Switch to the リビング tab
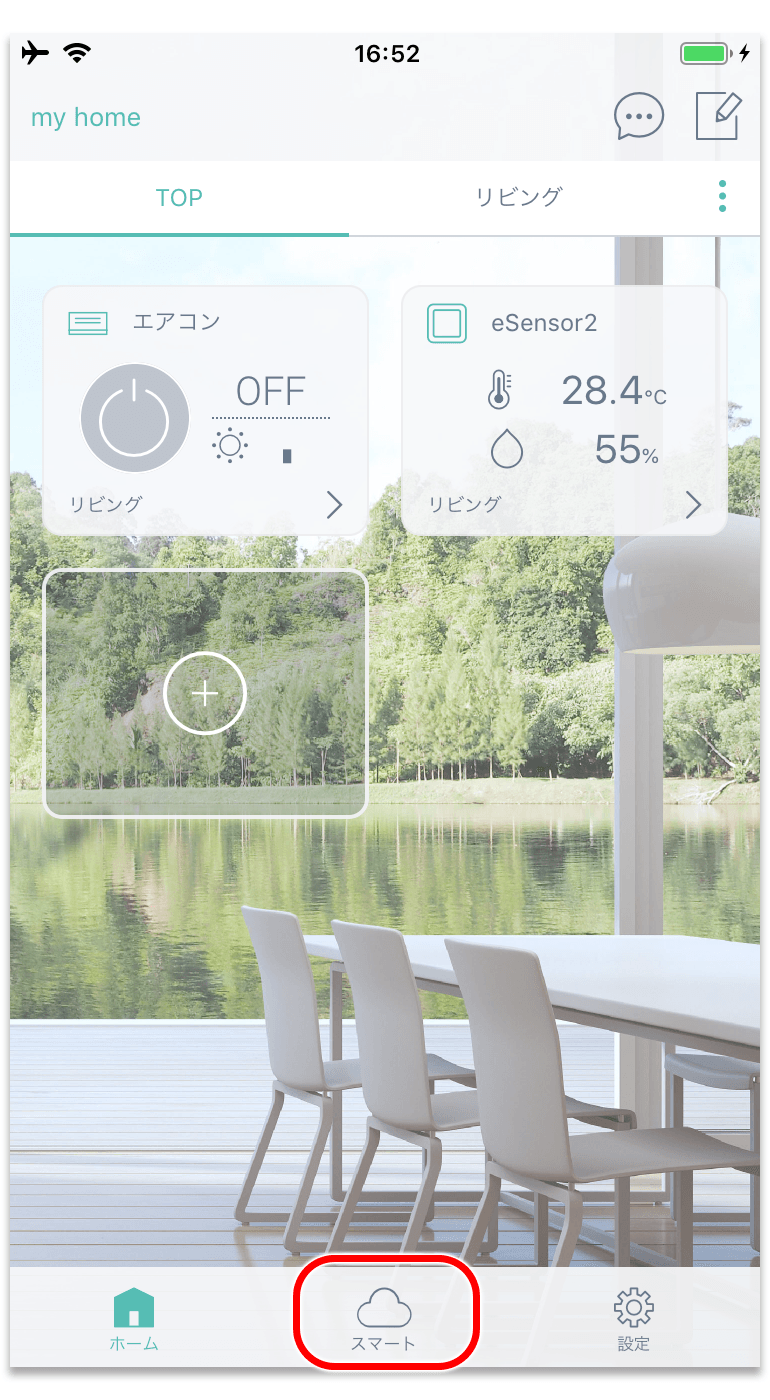The width and height of the screenshot is (770, 1400). coord(518,197)
